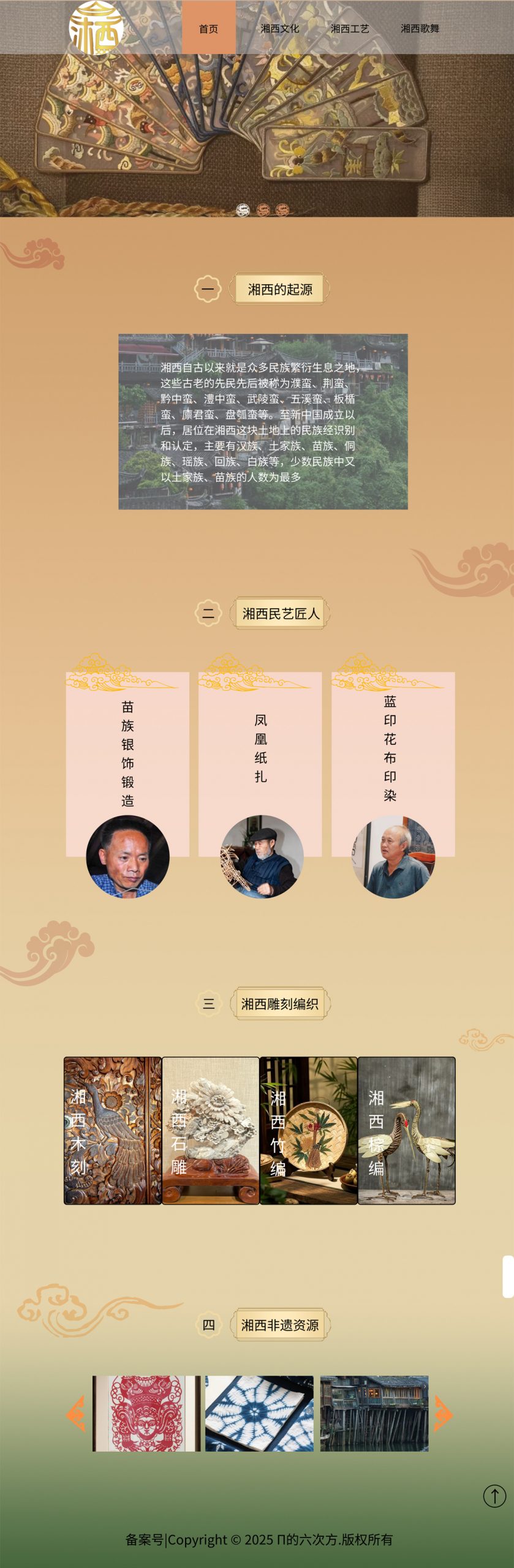Image resolution: width=514 pixels, height=1568 pixels.
Task: Open the 湘西石雕 tile
Action: [x=211, y=1130]
